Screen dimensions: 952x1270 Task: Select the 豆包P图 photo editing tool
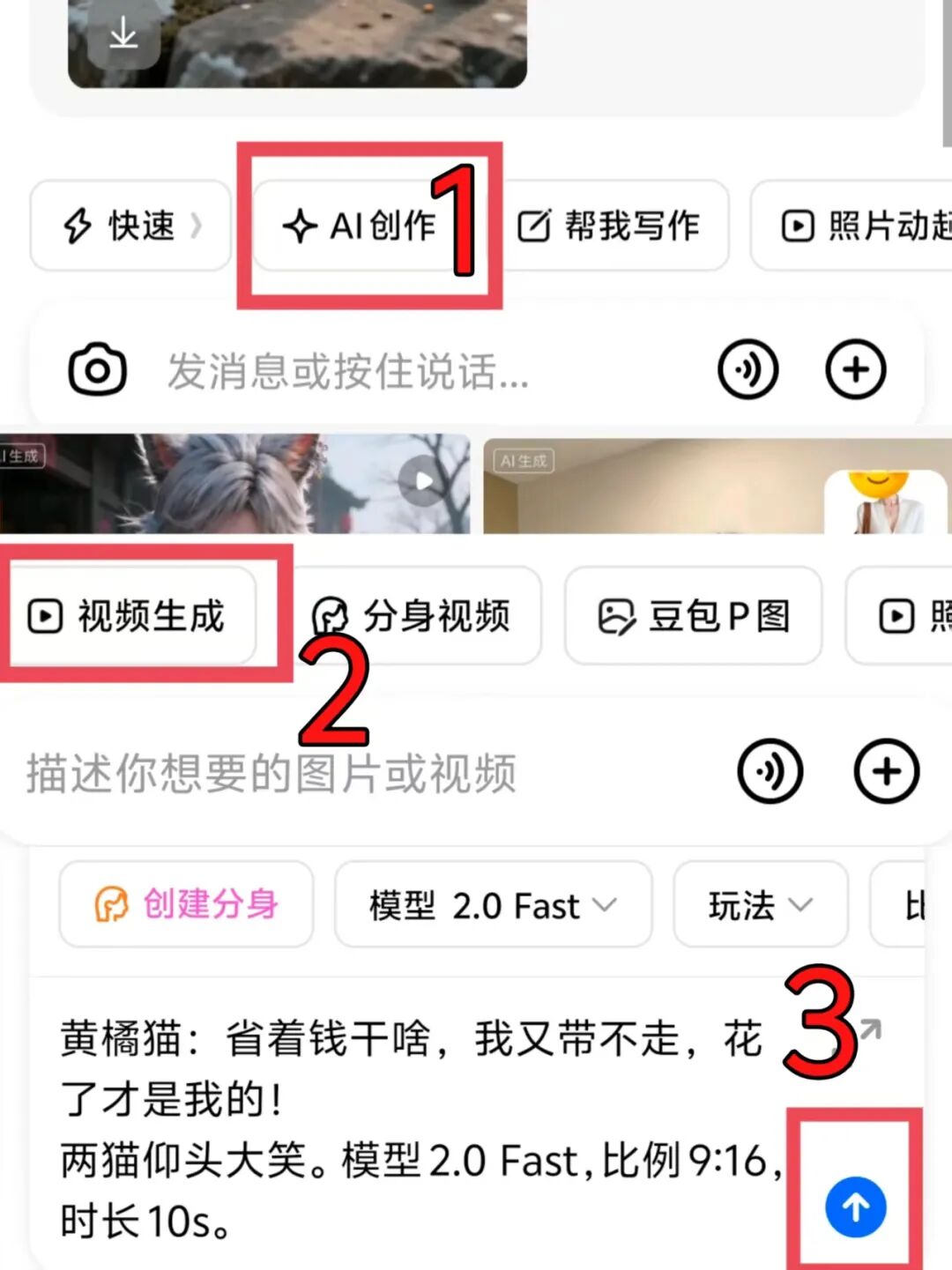[693, 615]
